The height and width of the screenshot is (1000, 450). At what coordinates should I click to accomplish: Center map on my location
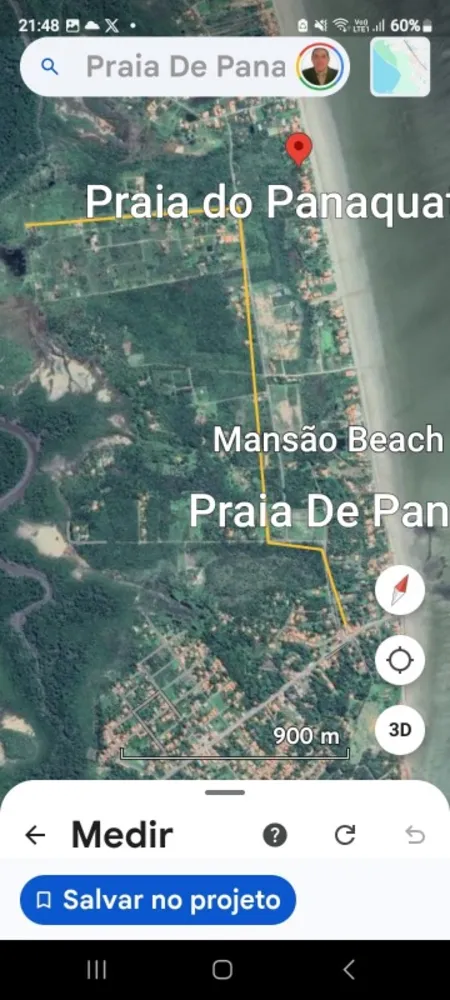tap(400, 660)
